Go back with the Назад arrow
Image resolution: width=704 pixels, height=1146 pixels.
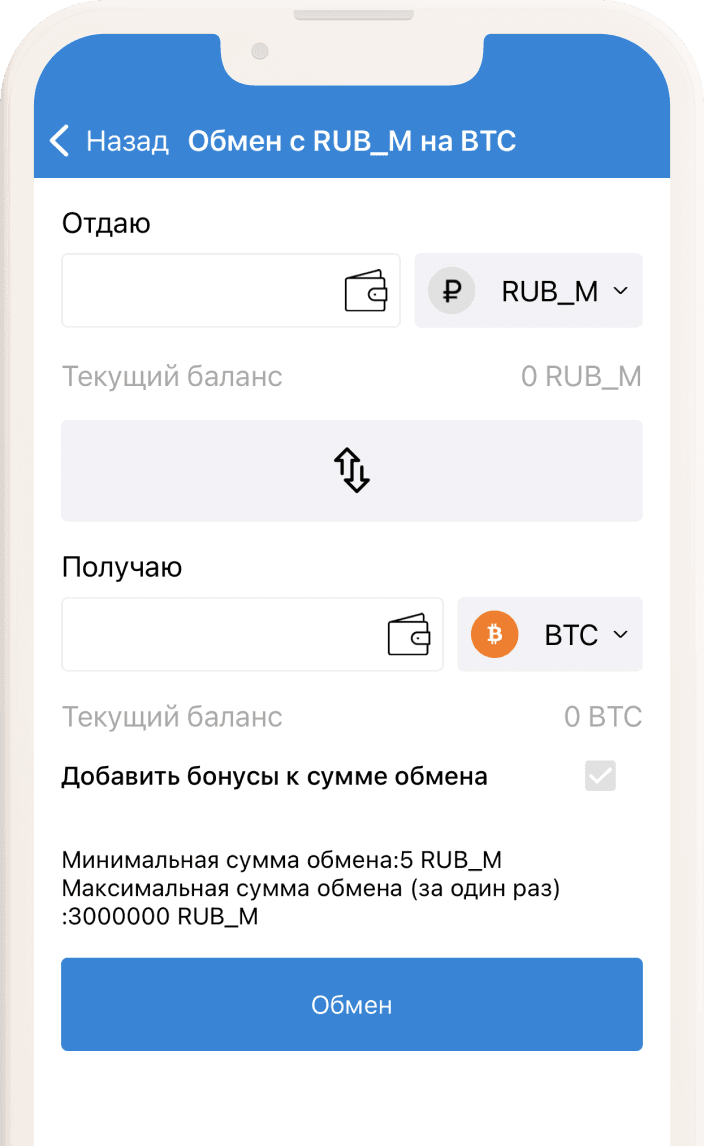[x=61, y=141]
